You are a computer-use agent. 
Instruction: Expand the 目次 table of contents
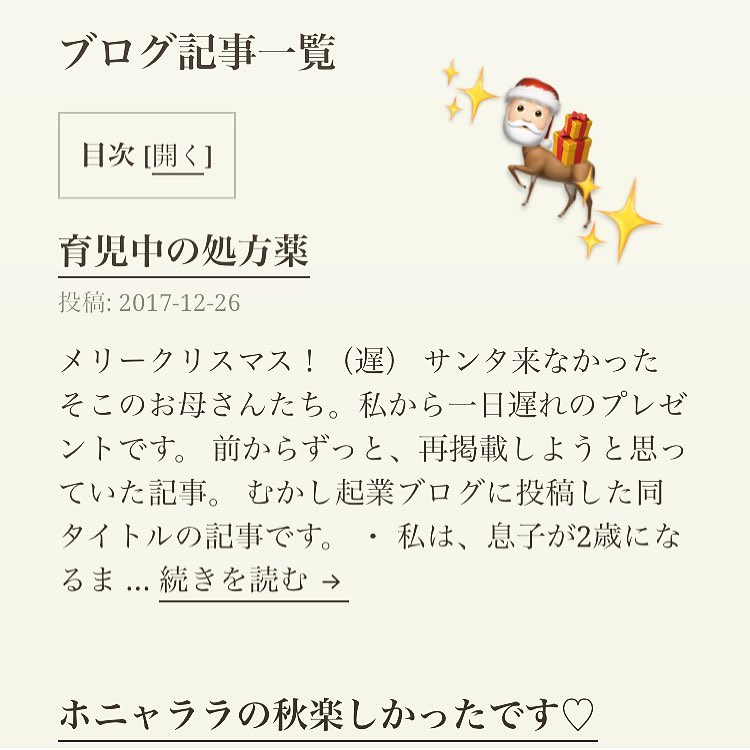(178, 156)
